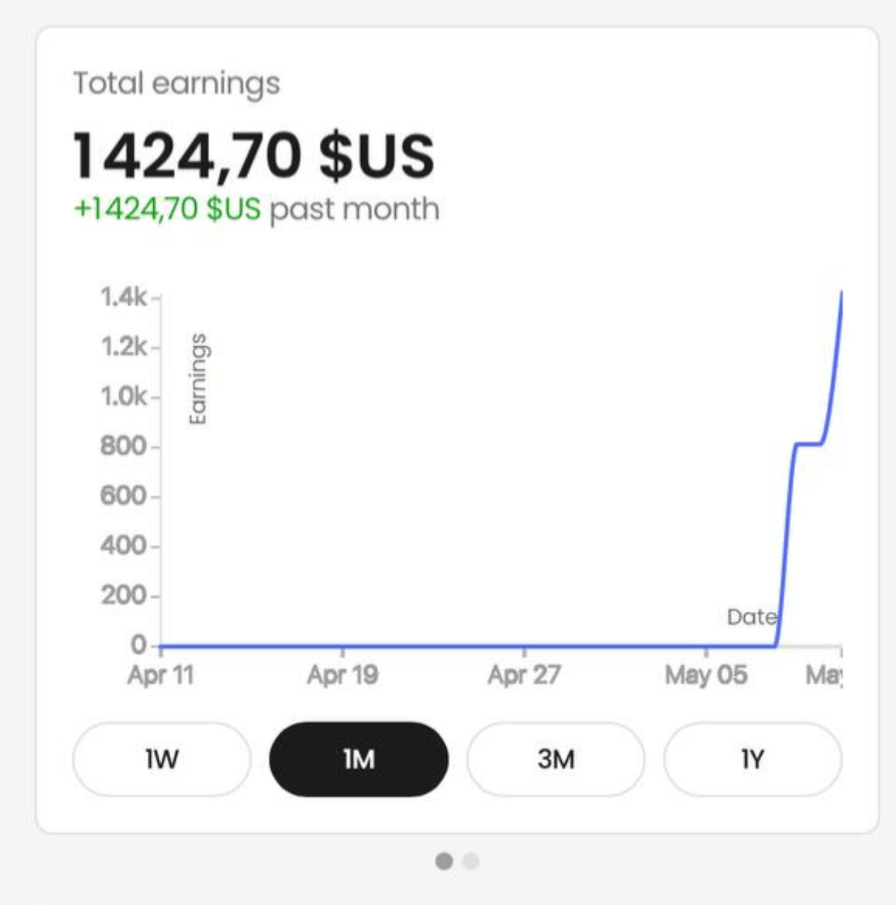Screen dimensions: 896x905
Task: Go to the second card page dot
Action: pyautogui.click(x=471, y=861)
